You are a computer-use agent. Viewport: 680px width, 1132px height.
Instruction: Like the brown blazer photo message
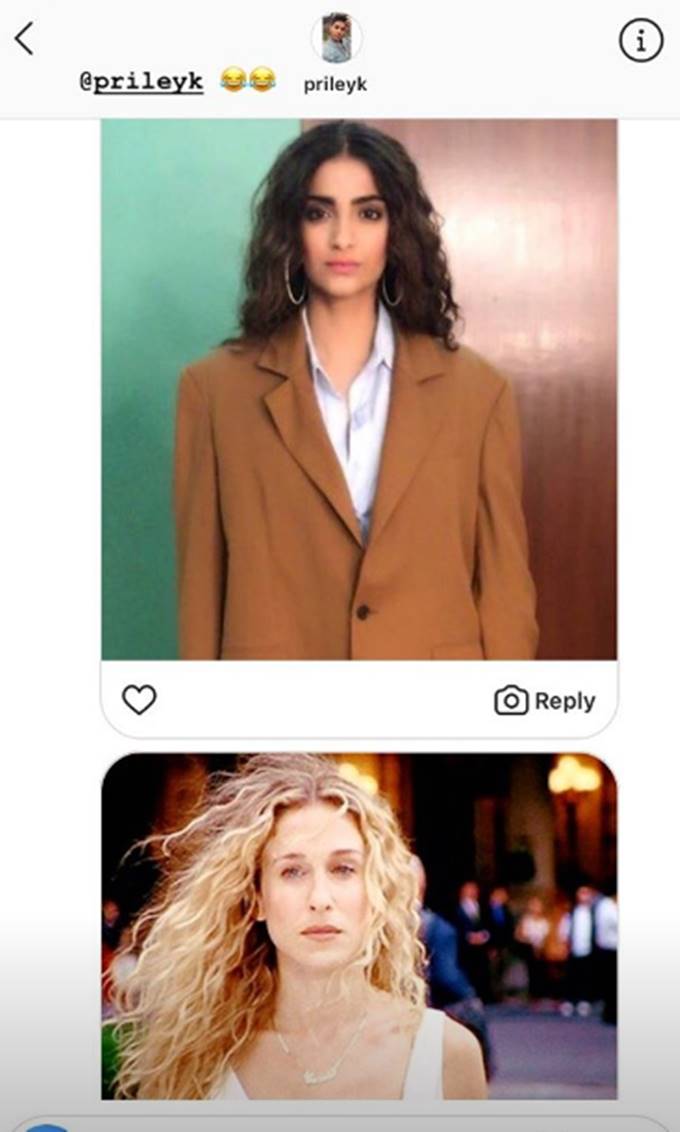click(x=139, y=700)
